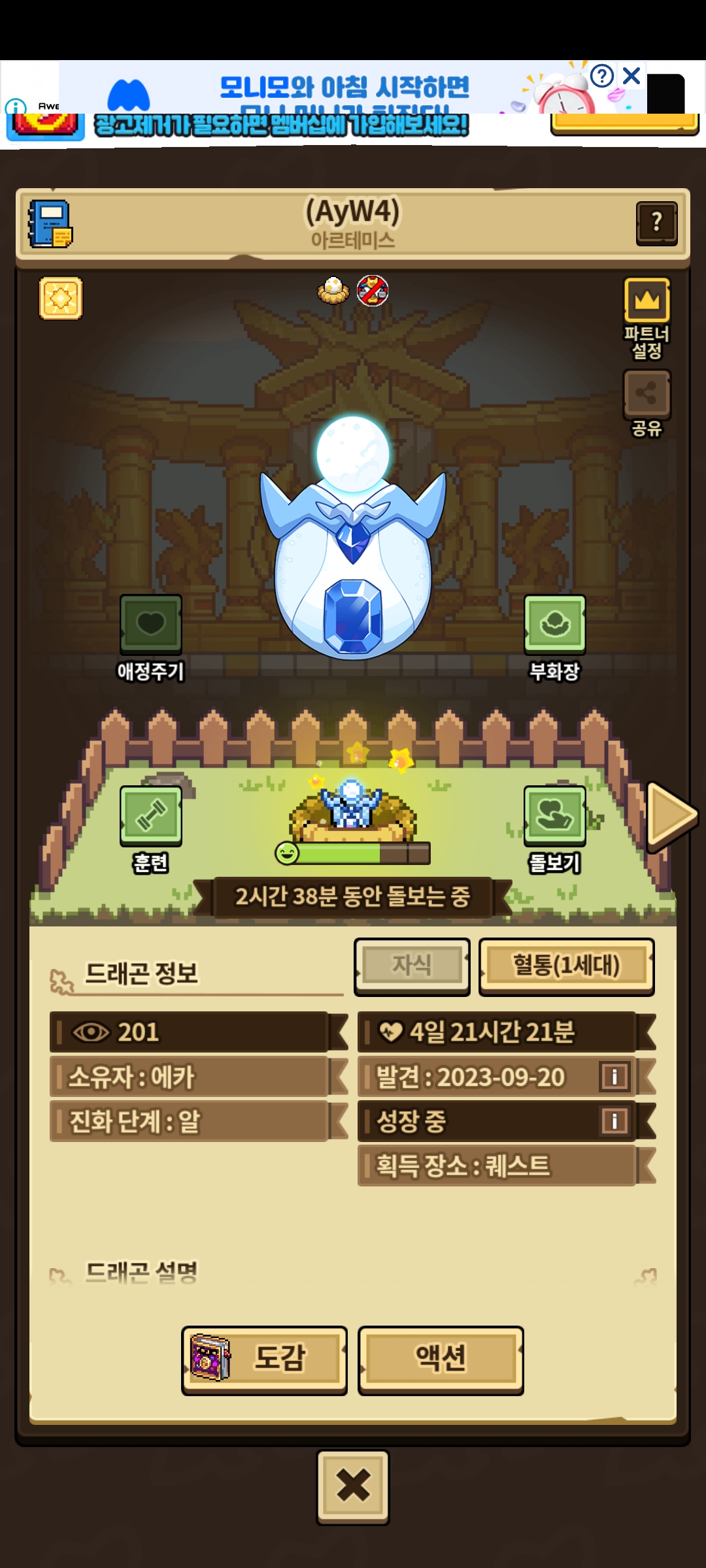Give affection with 애정주기
The height and width of the screenshot is (1568, 706).
[x=151, y=624]
